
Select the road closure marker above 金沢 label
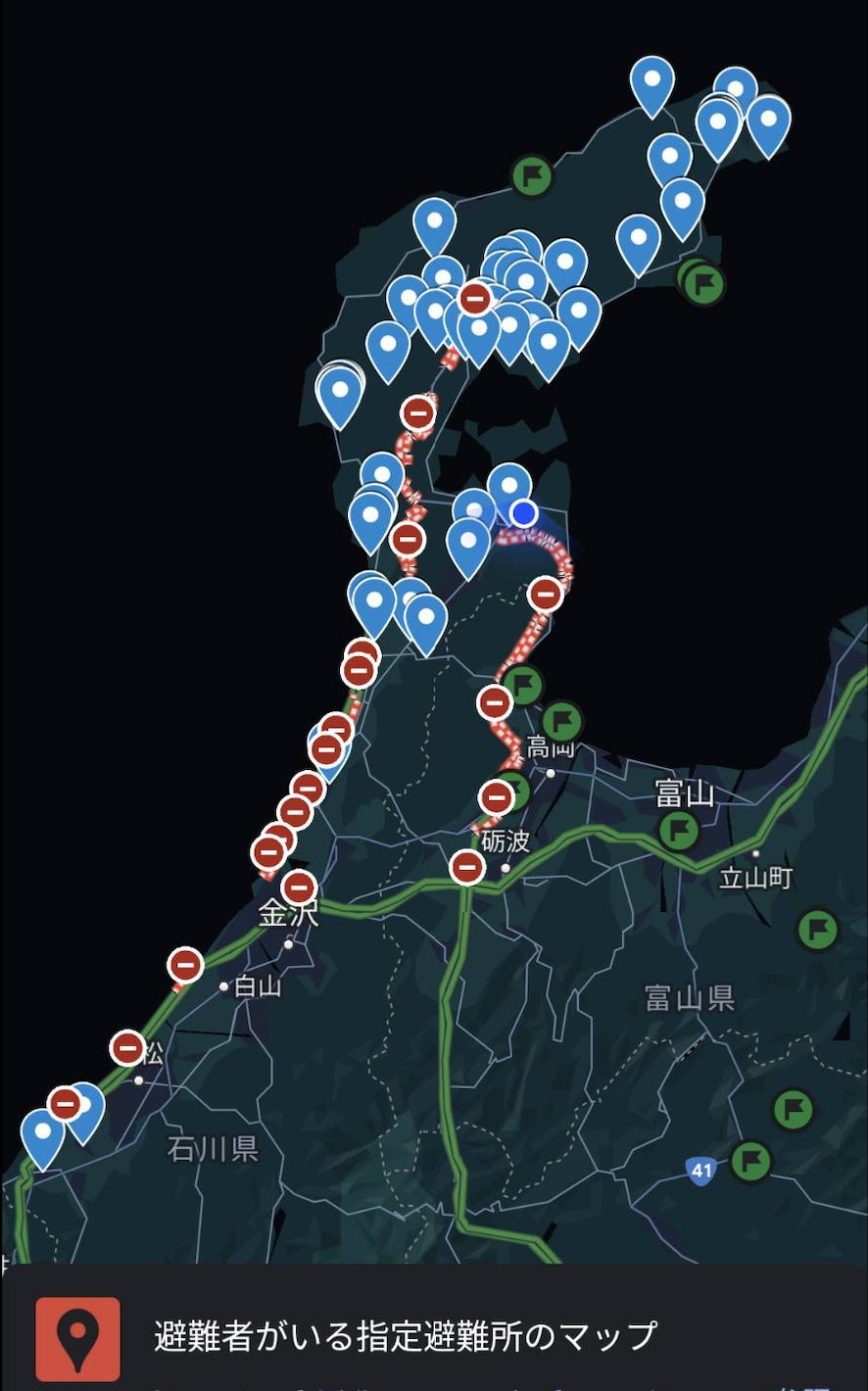[299, 887]
